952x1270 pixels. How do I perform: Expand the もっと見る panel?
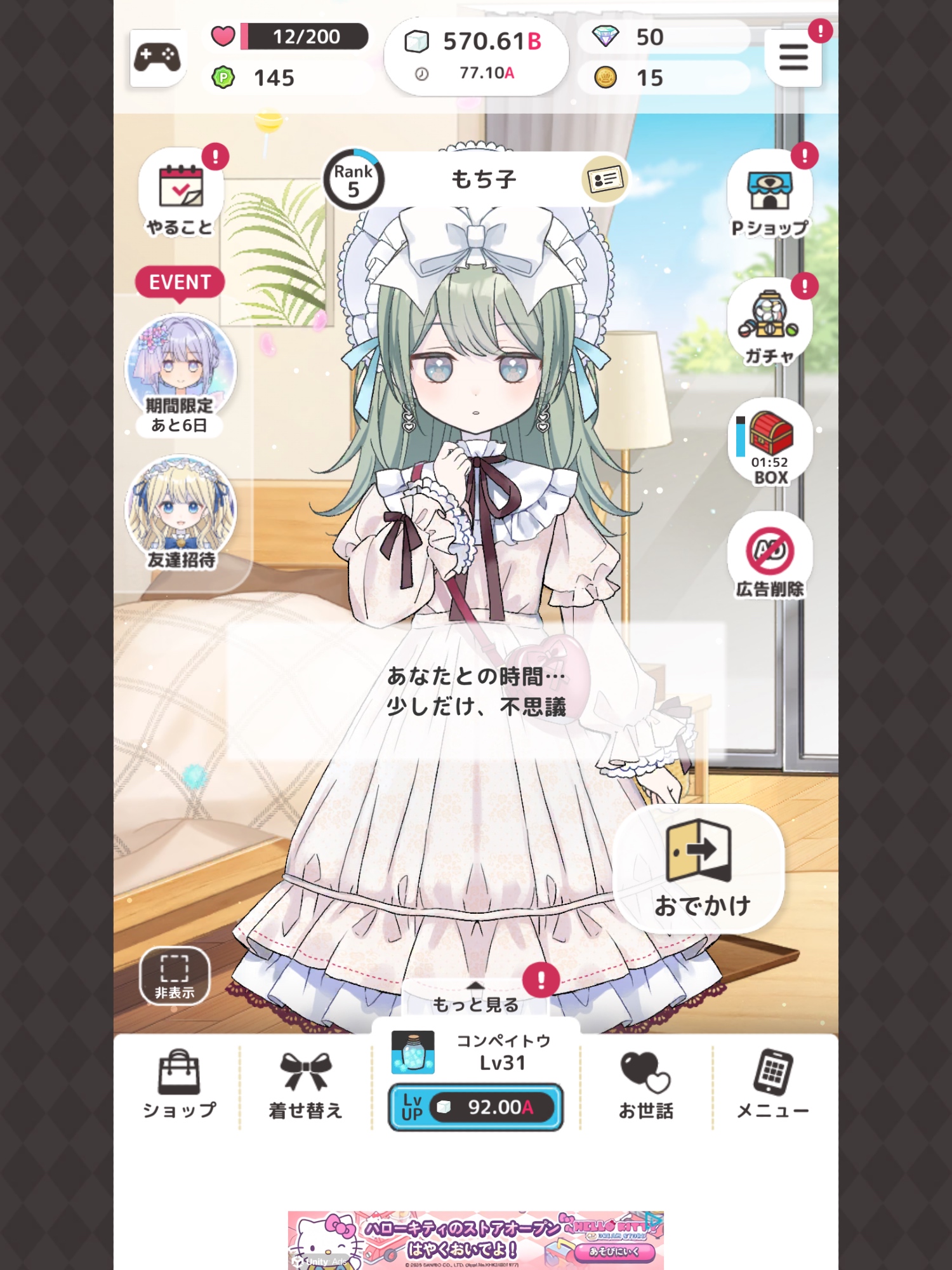[x=475, y=998]
